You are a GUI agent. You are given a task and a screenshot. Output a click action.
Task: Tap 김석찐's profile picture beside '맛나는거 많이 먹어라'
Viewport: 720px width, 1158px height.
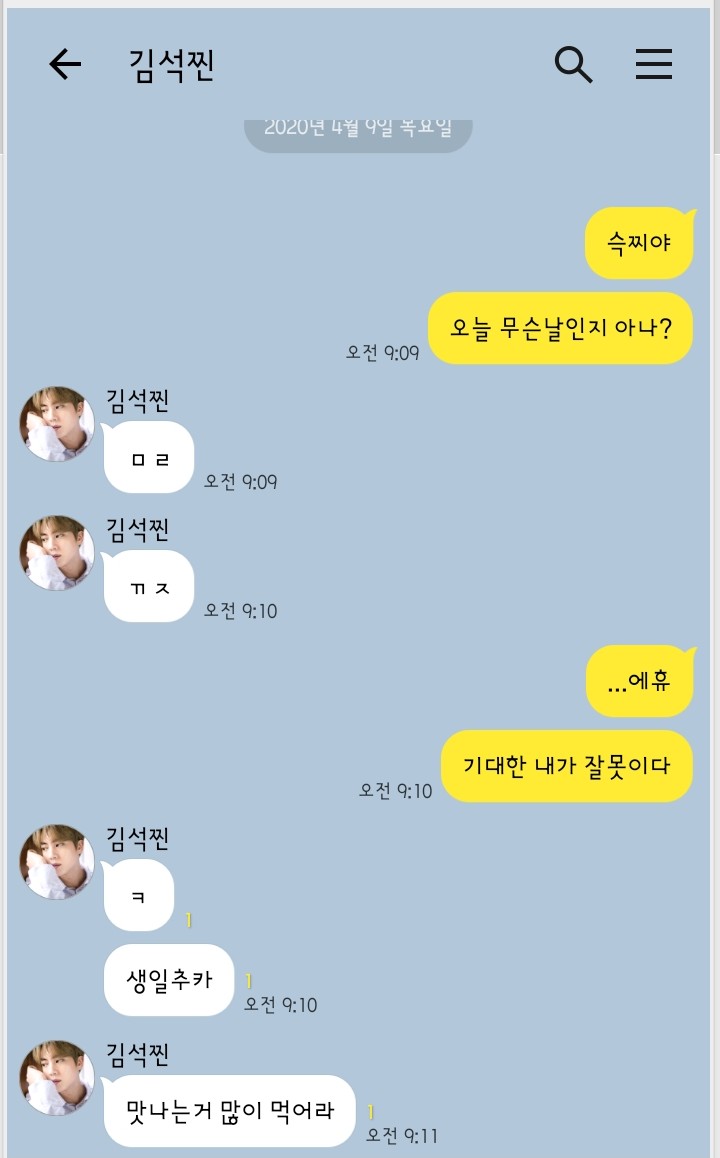pyautogui.click(x=57, y=1077)
